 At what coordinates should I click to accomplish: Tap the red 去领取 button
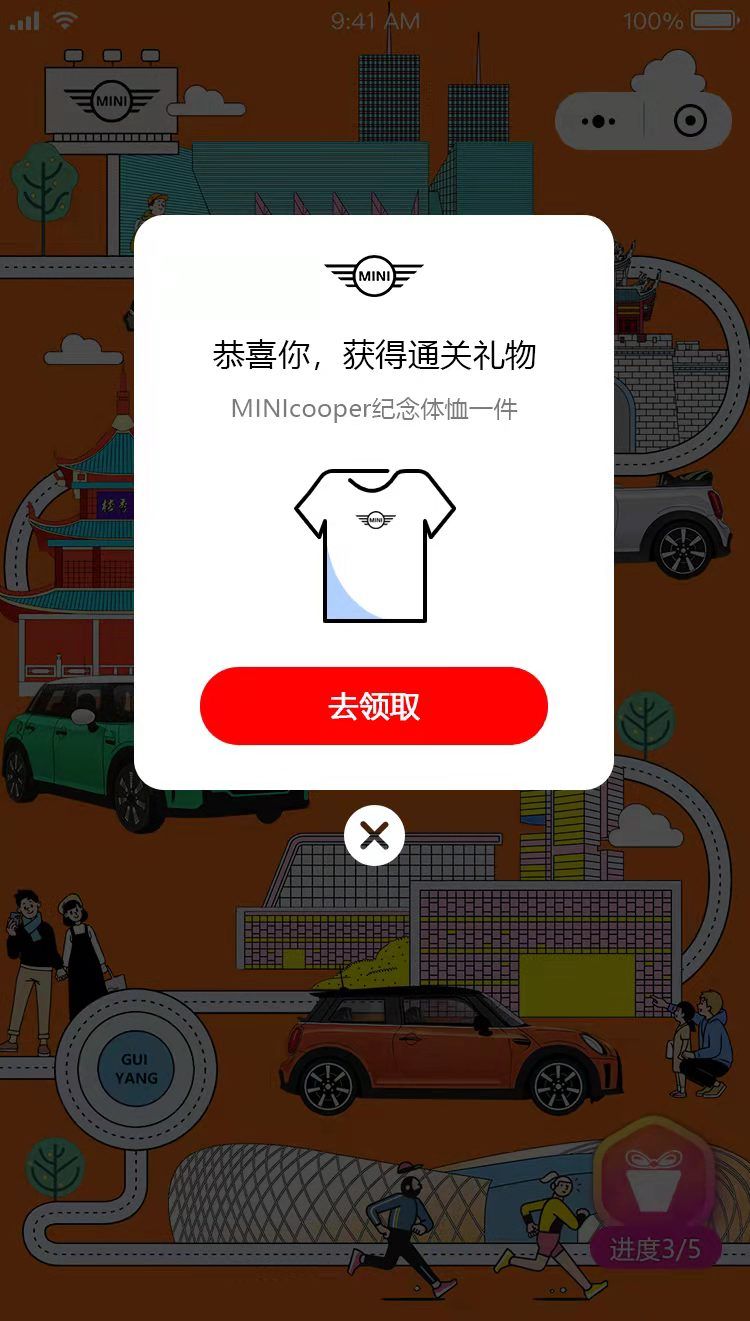tap(374, 706)
